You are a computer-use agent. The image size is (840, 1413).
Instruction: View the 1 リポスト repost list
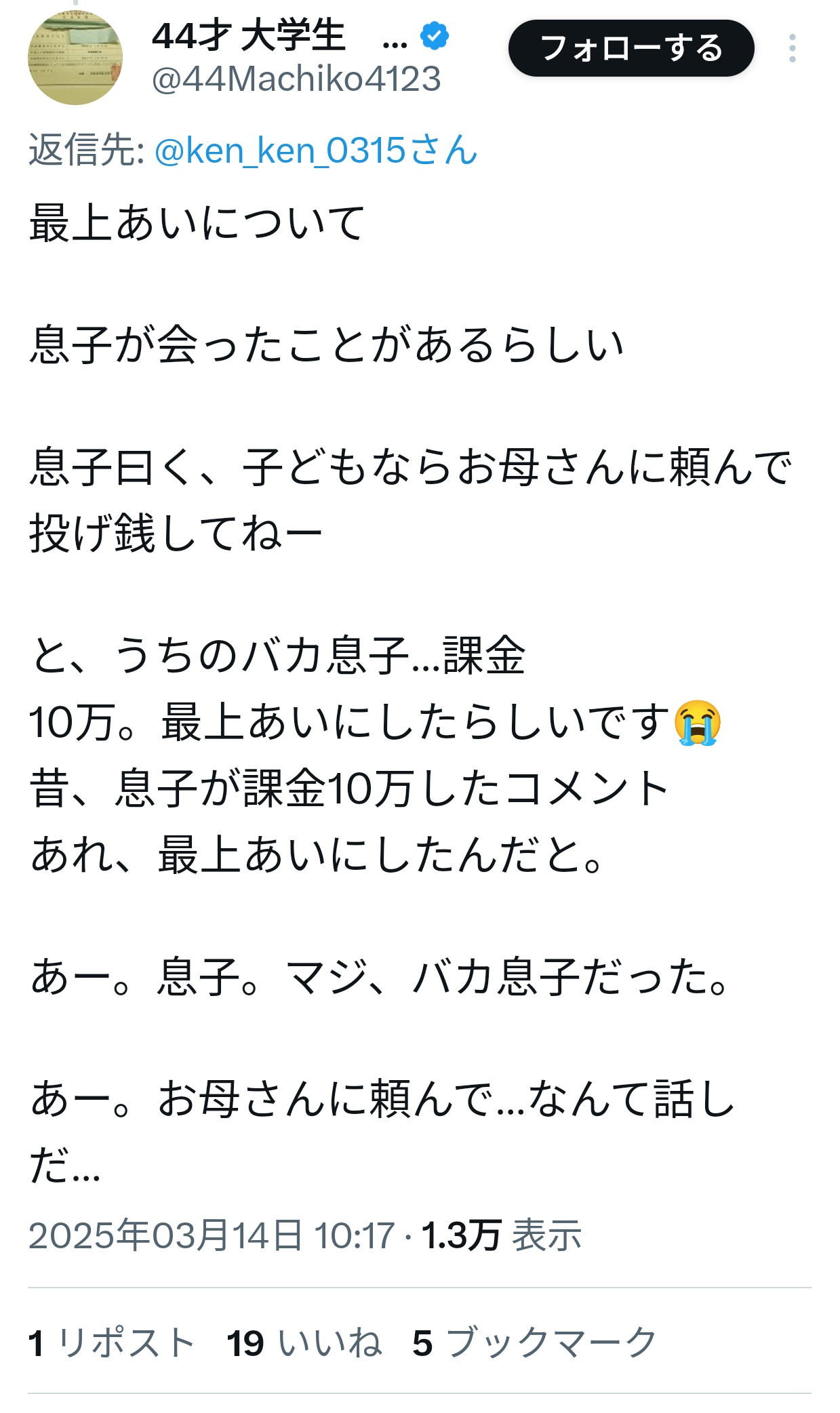(x=111, y=1342)
